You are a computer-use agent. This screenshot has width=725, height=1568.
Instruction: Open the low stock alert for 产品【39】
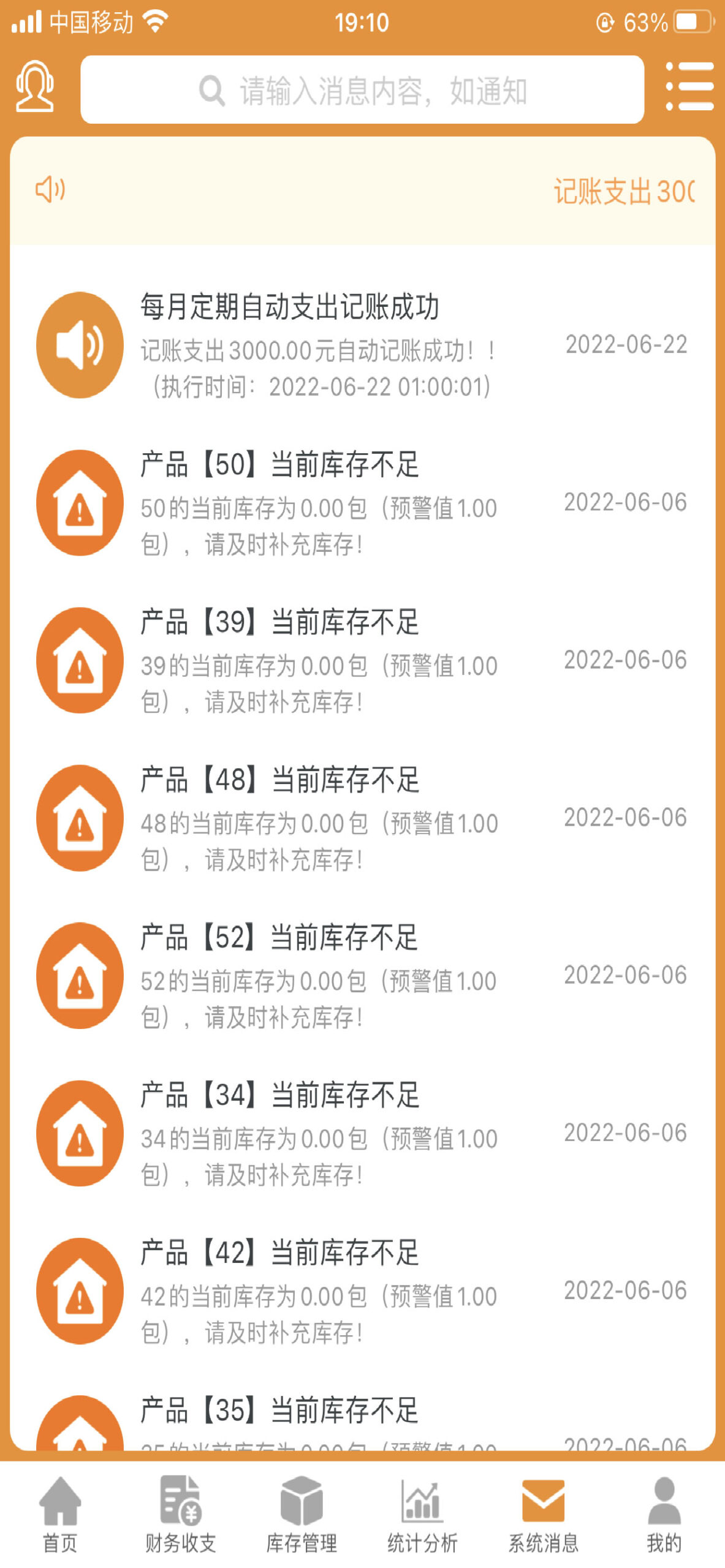pyautogui.click(x=362, y=660)
